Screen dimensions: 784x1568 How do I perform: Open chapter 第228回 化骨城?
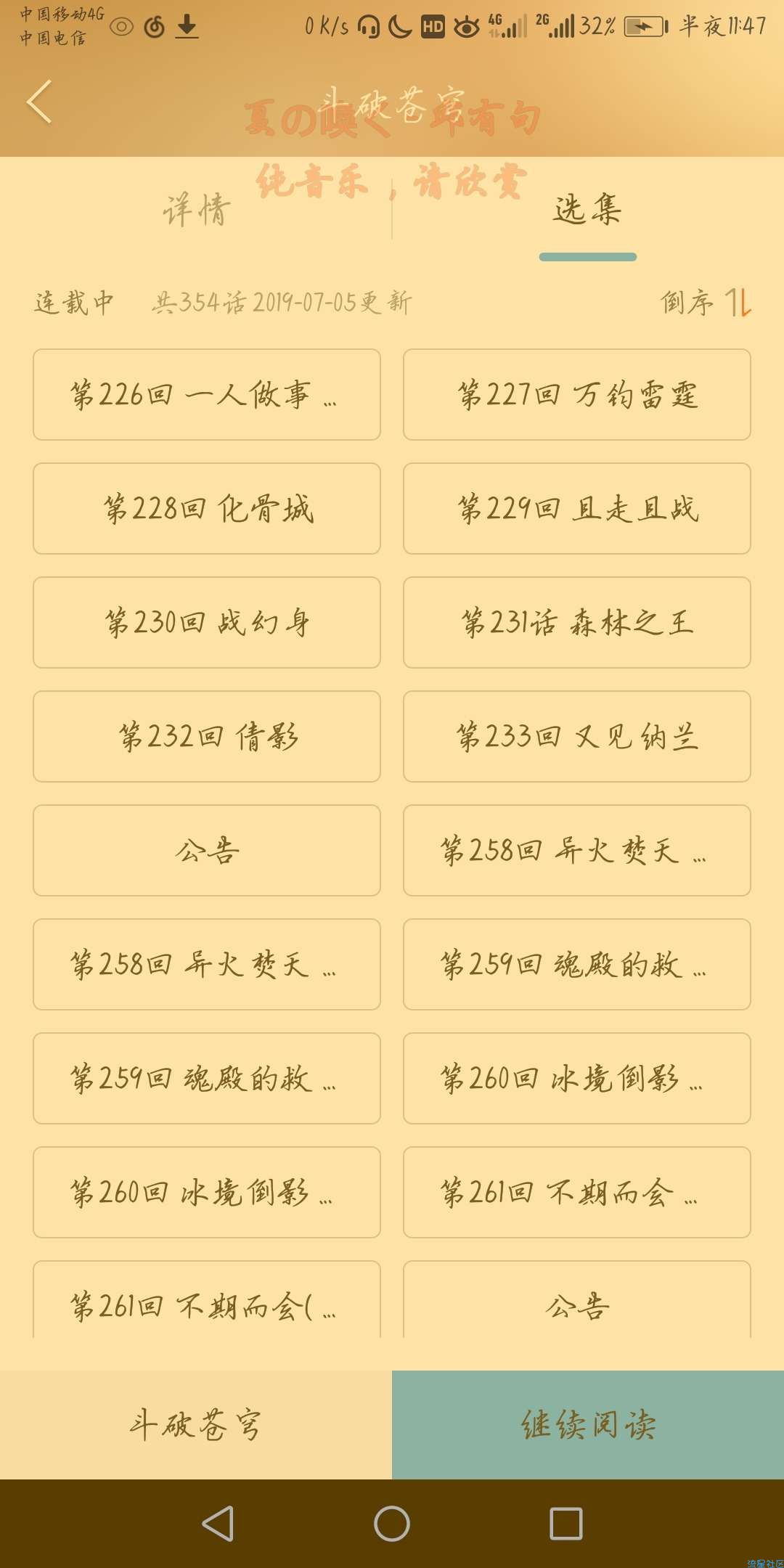click(207, 508)
